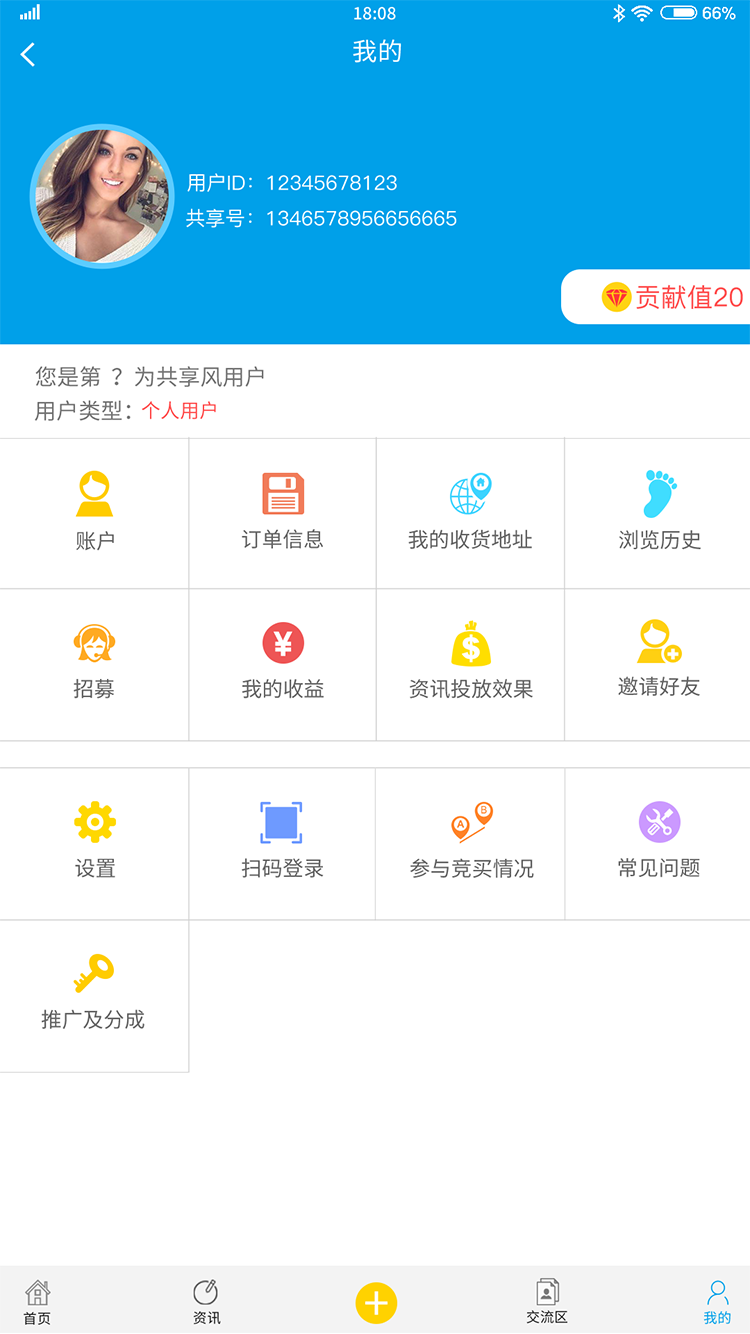Switch to the 首页 home tab
Image resolution: width=750 pixels, height=1334 pixels.
pyautogui.click(x=37, y=1301)
